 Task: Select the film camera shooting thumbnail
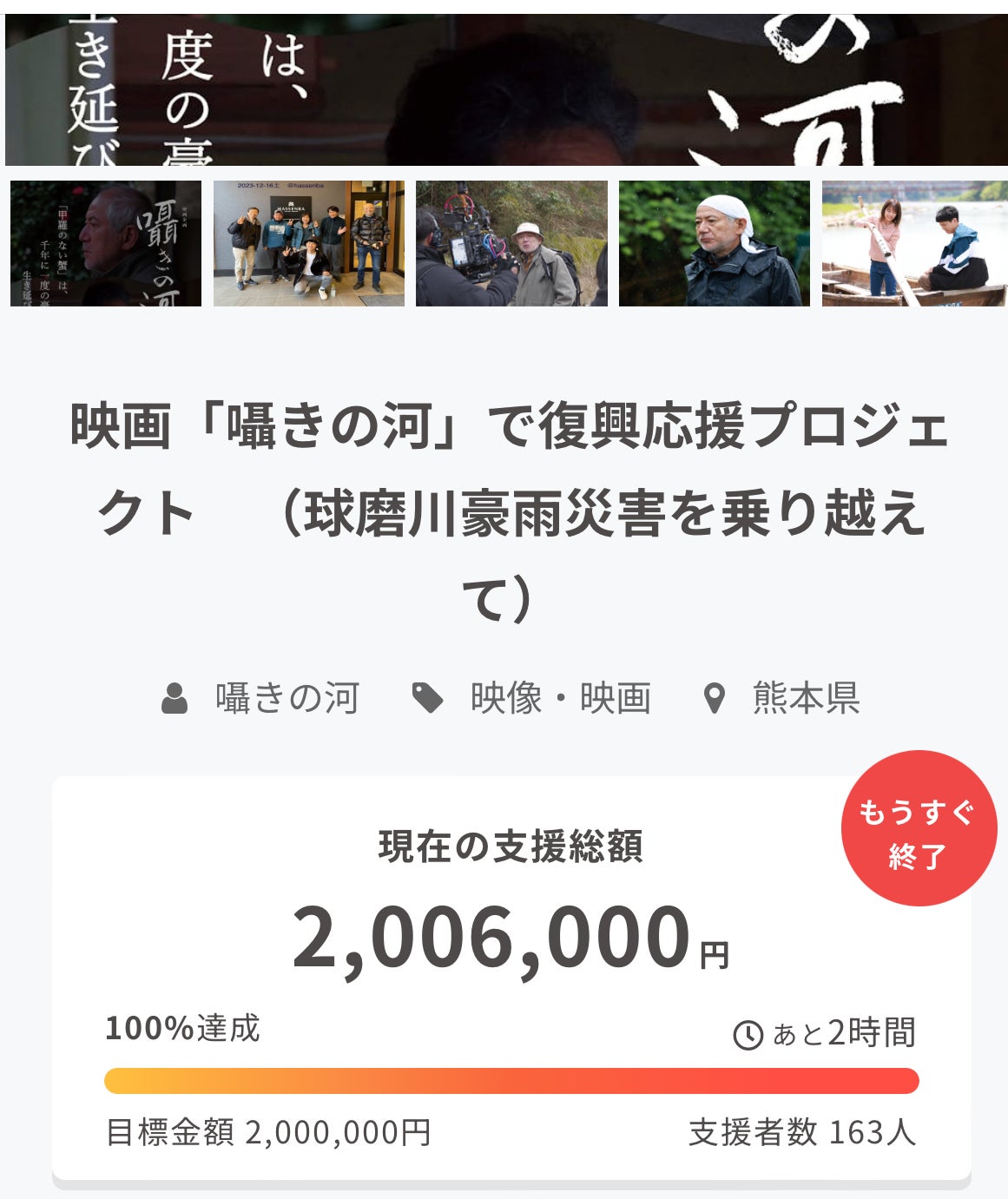point(511,243)
